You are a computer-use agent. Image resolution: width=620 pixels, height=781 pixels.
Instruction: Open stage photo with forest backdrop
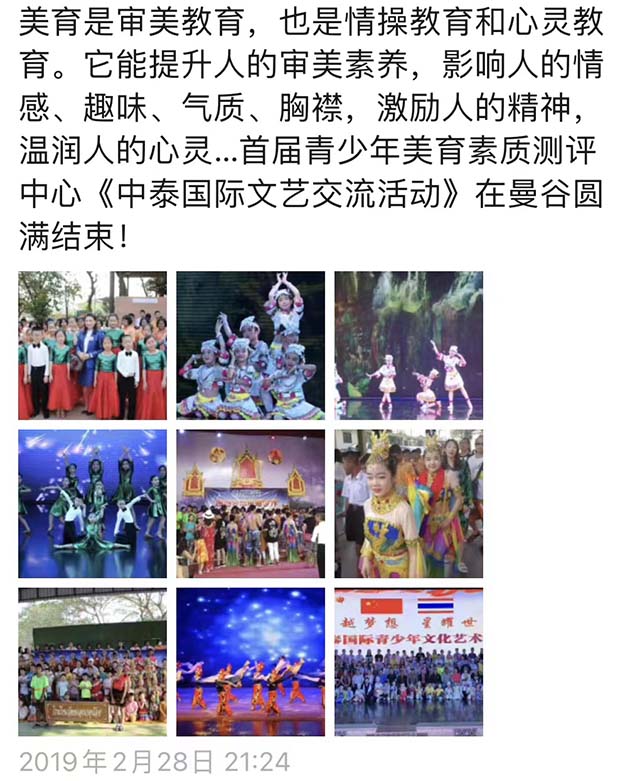408,345
